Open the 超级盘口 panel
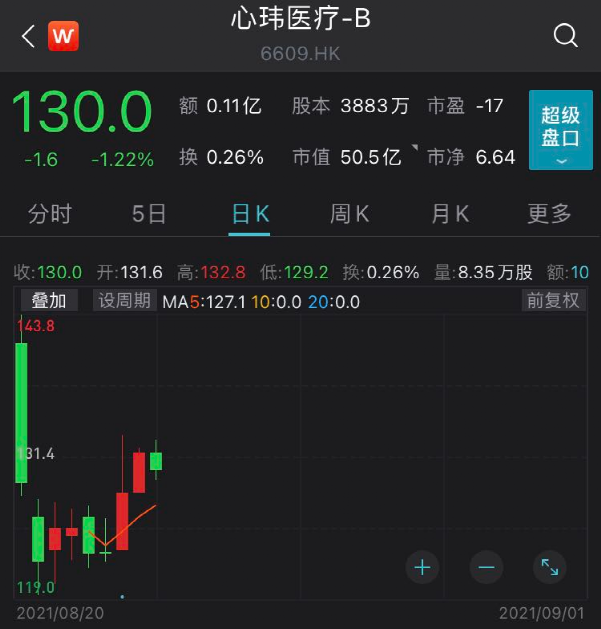 click(561, 131)
